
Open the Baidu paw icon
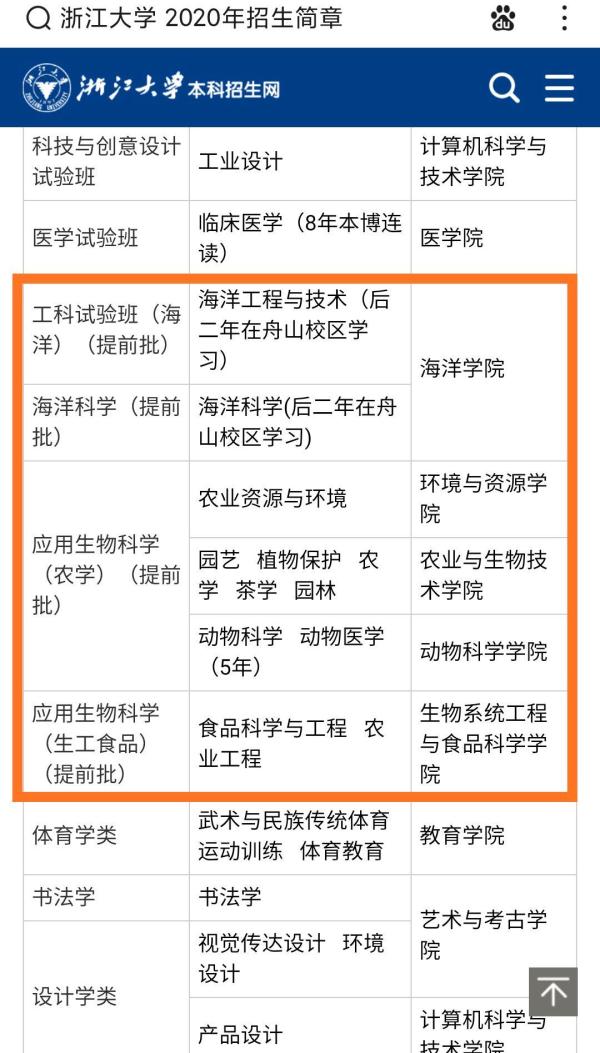(503, 19)
